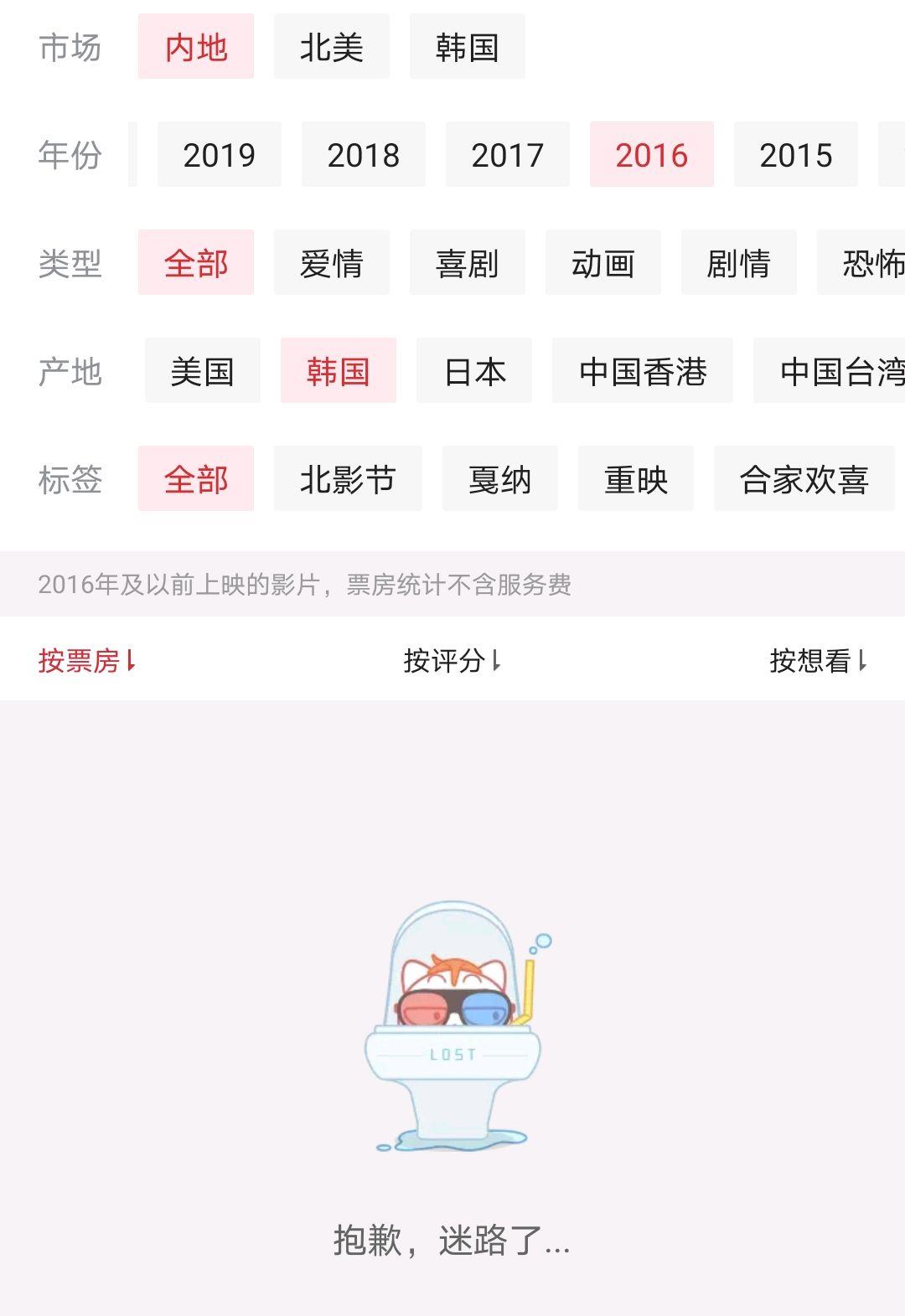This screenshot has height=1316, width=905.
Task: Choose the 合家欢喜 tag
Action: point(804,479)
